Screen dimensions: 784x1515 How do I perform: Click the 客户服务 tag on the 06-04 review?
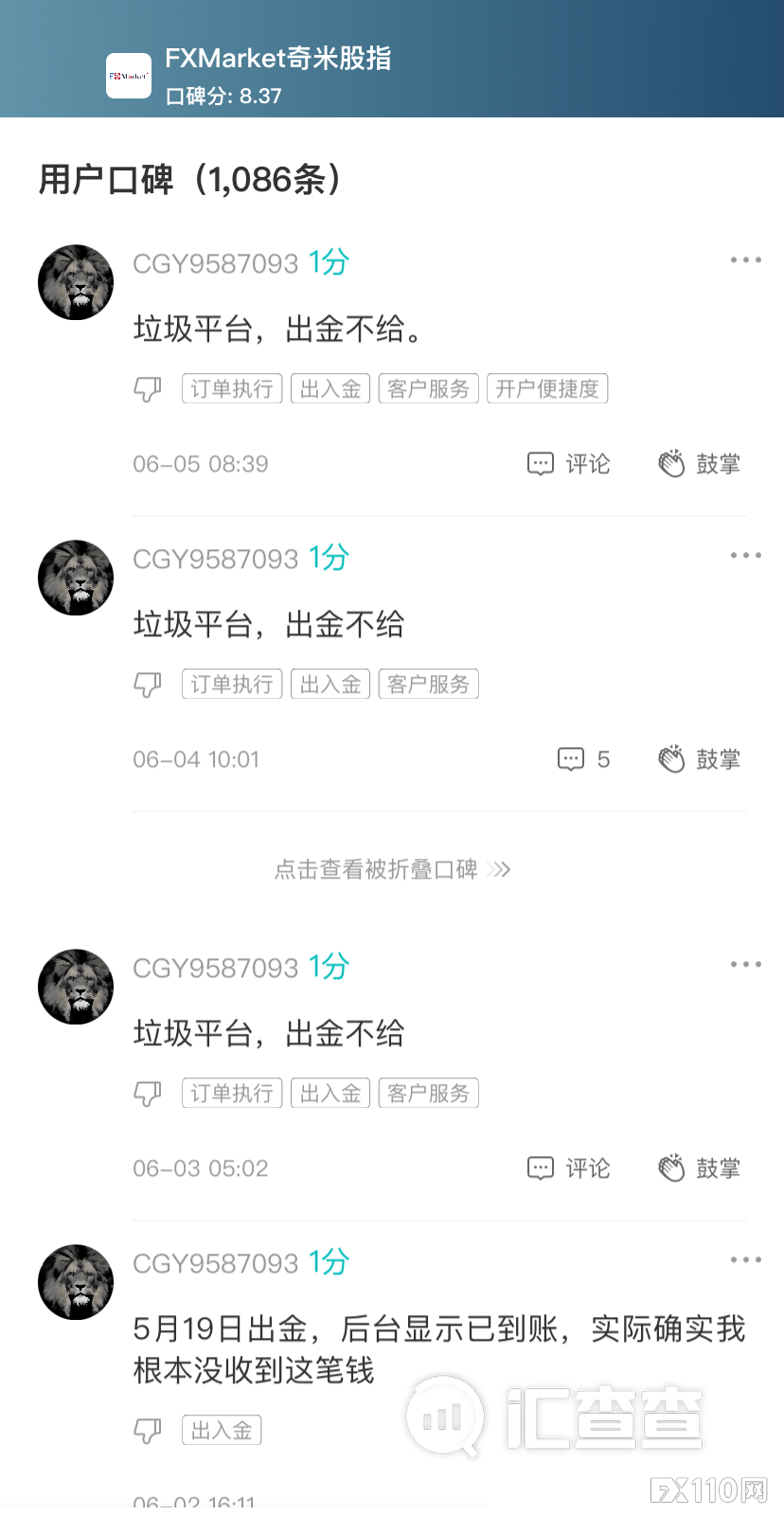[x=428, y=684]
